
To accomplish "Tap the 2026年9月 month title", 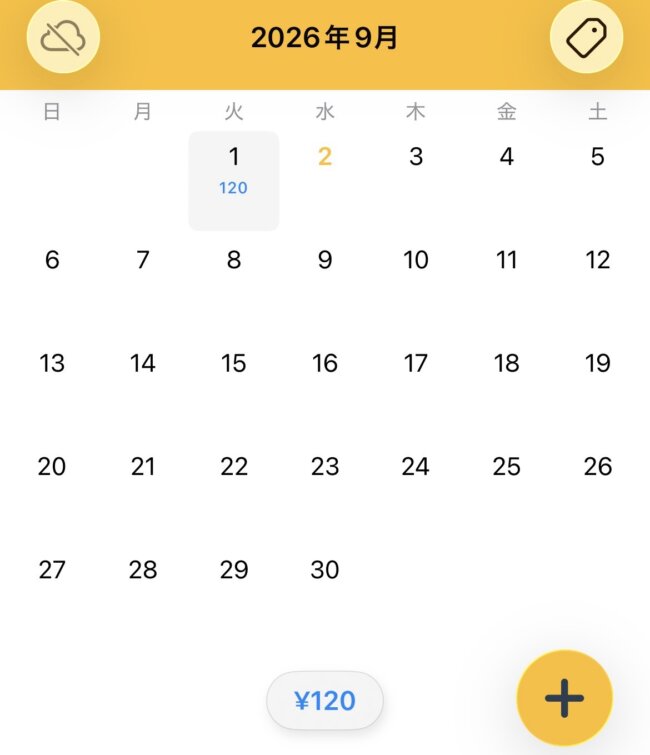I will coord(325,38).
